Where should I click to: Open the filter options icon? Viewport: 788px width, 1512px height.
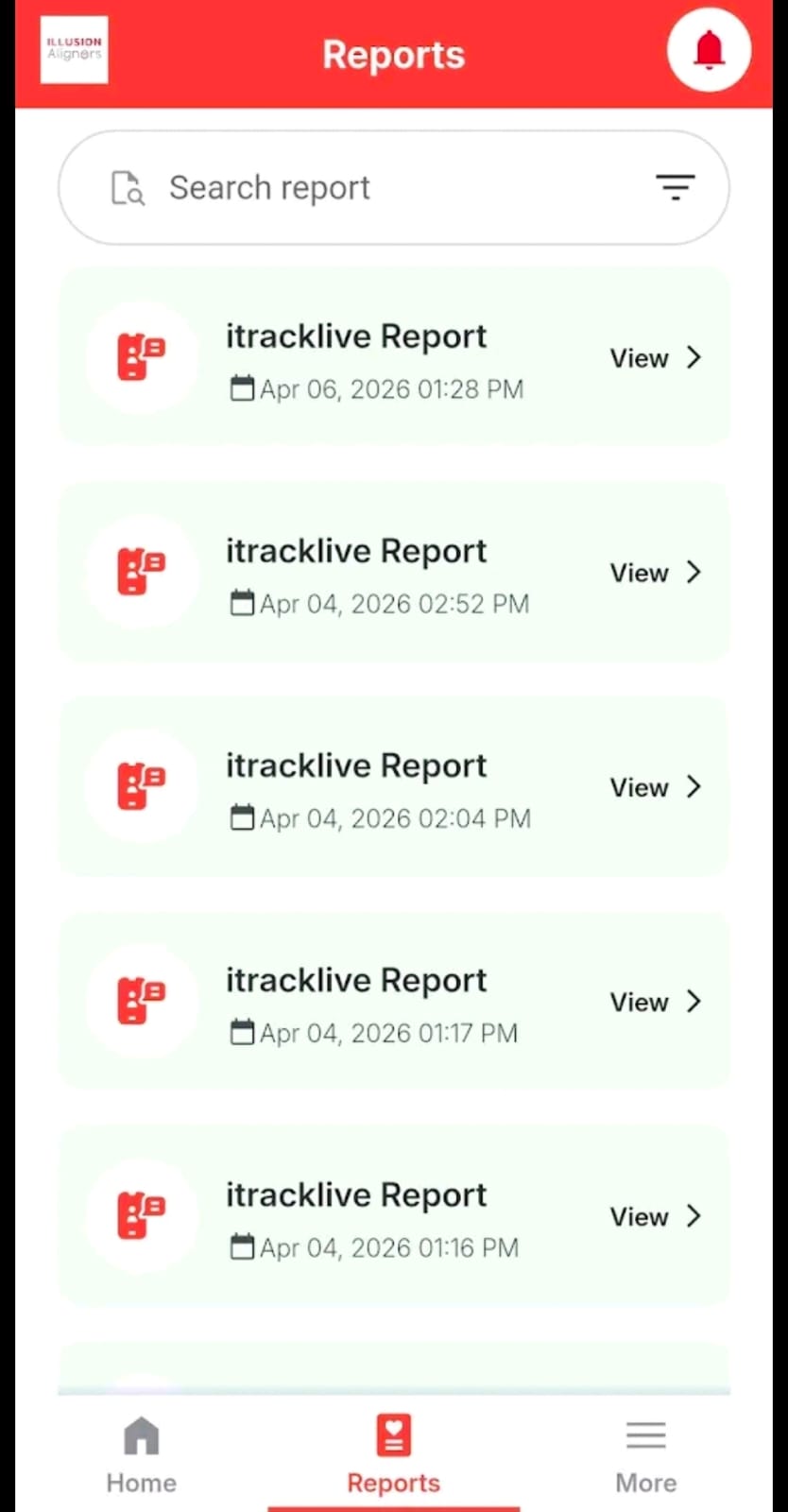(676, 187)
